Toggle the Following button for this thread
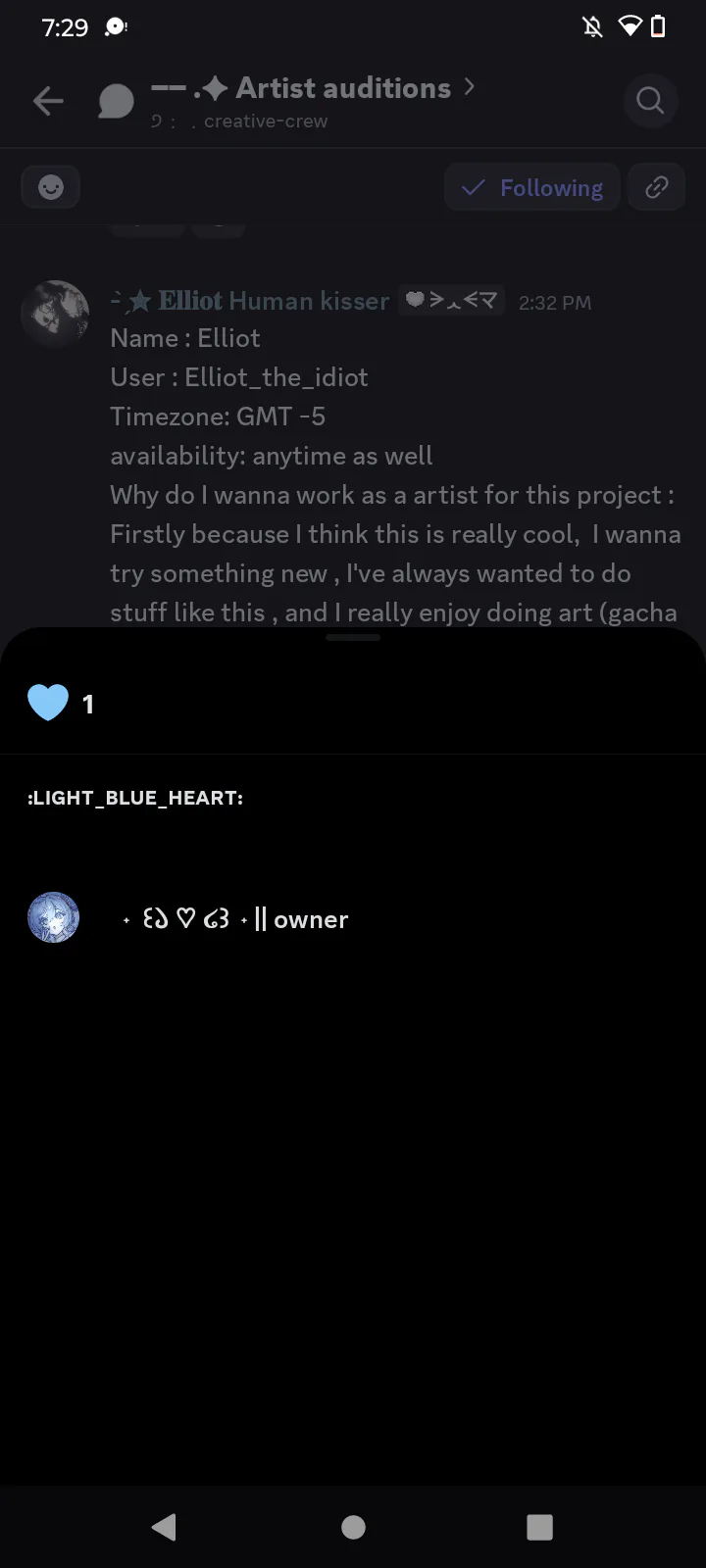 [531, 187]
